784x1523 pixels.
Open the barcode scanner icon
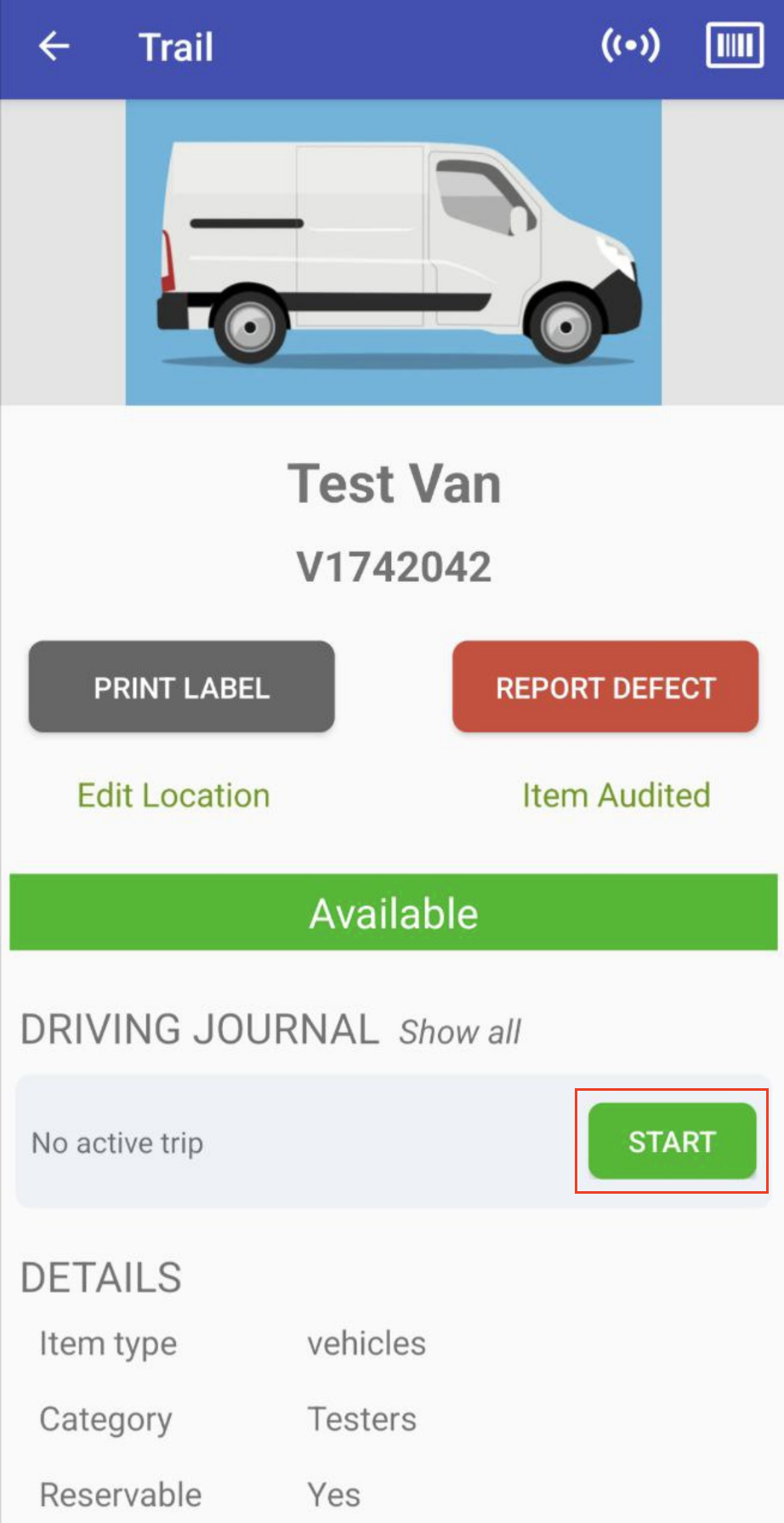734,45
